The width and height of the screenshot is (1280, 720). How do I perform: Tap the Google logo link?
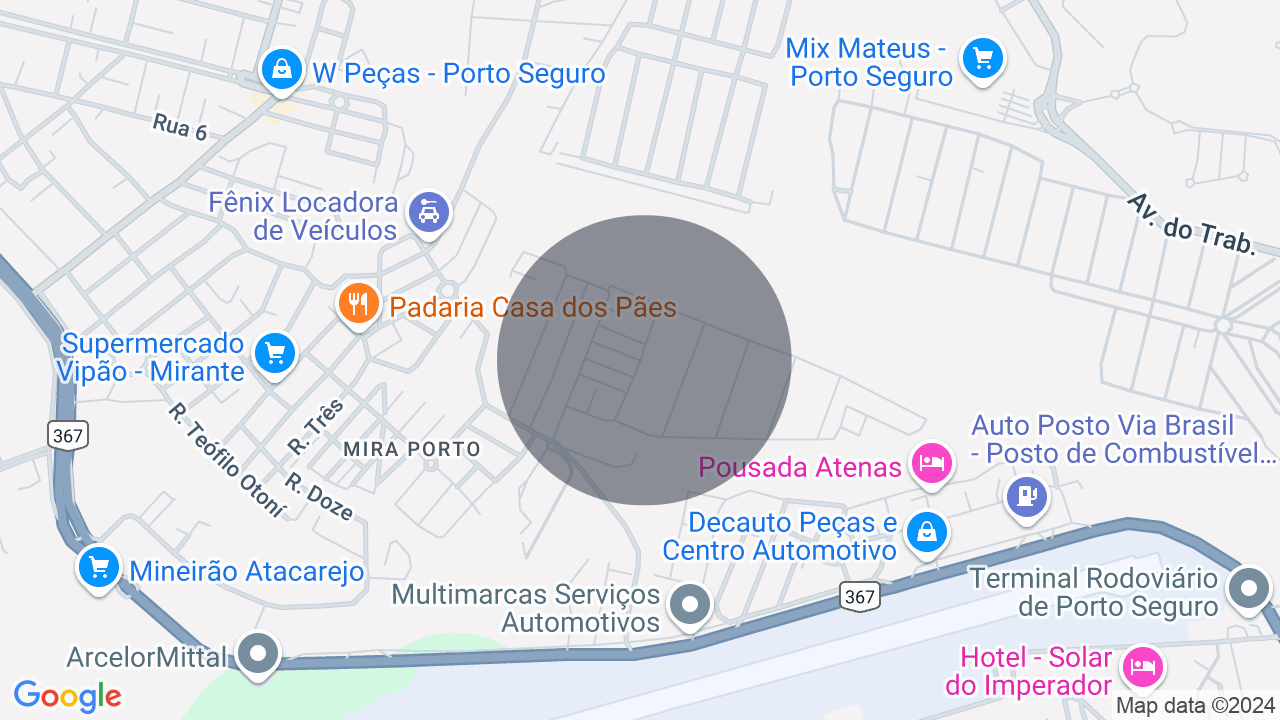tap(67, 696)
